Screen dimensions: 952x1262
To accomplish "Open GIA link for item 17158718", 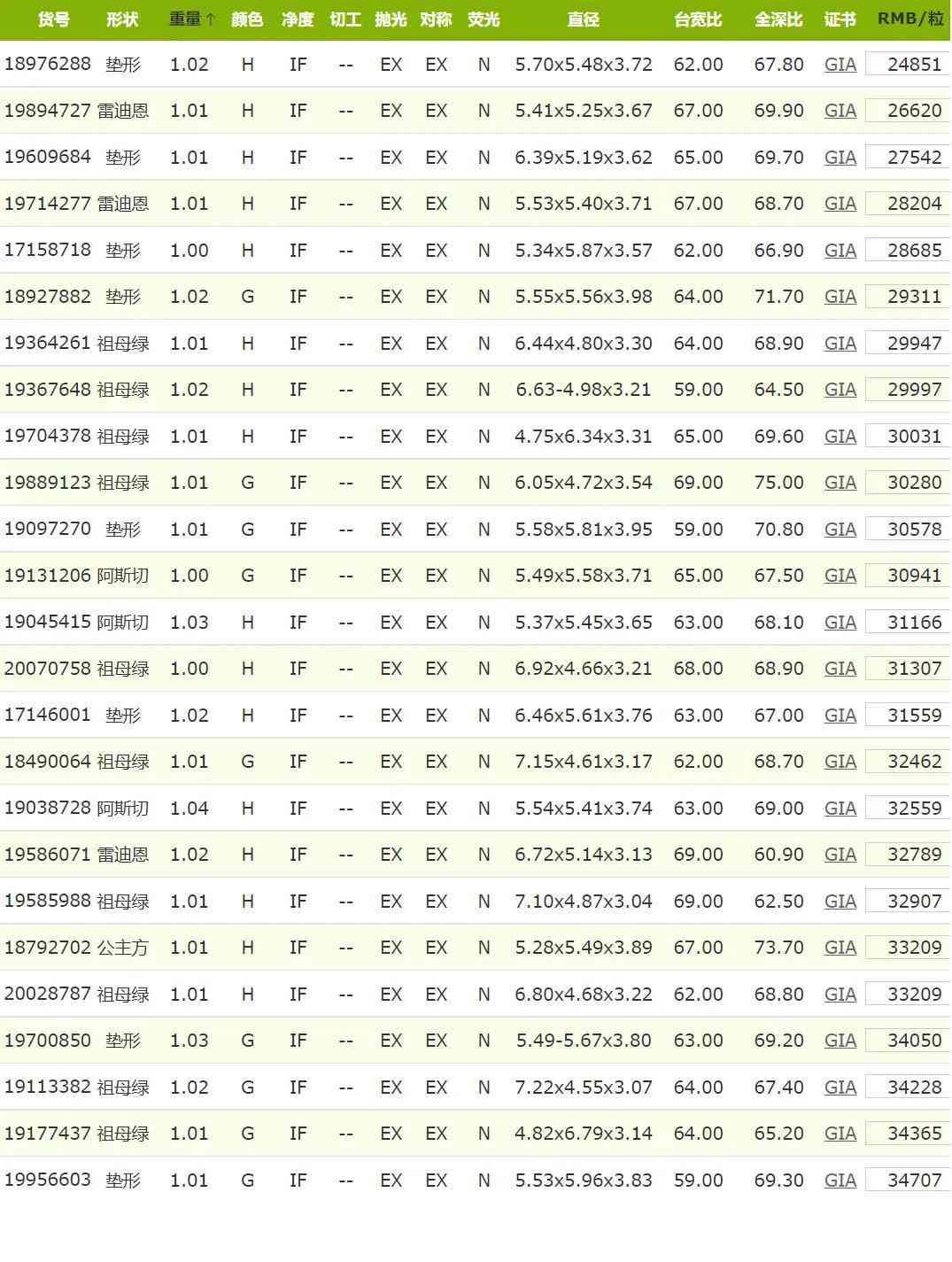I will (840, 251).
